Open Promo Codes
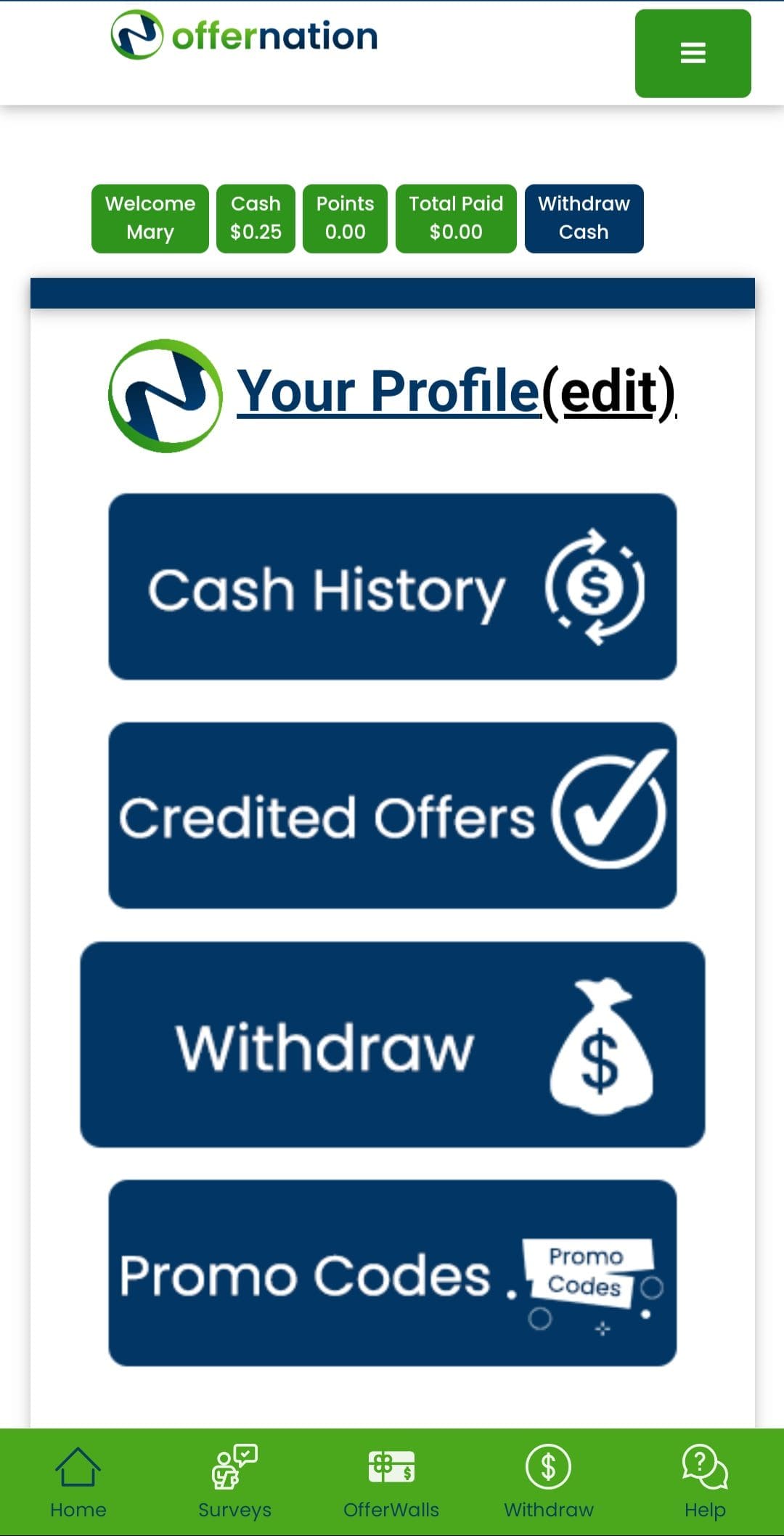784x1536 pixels. click(x=392, y=1272)
